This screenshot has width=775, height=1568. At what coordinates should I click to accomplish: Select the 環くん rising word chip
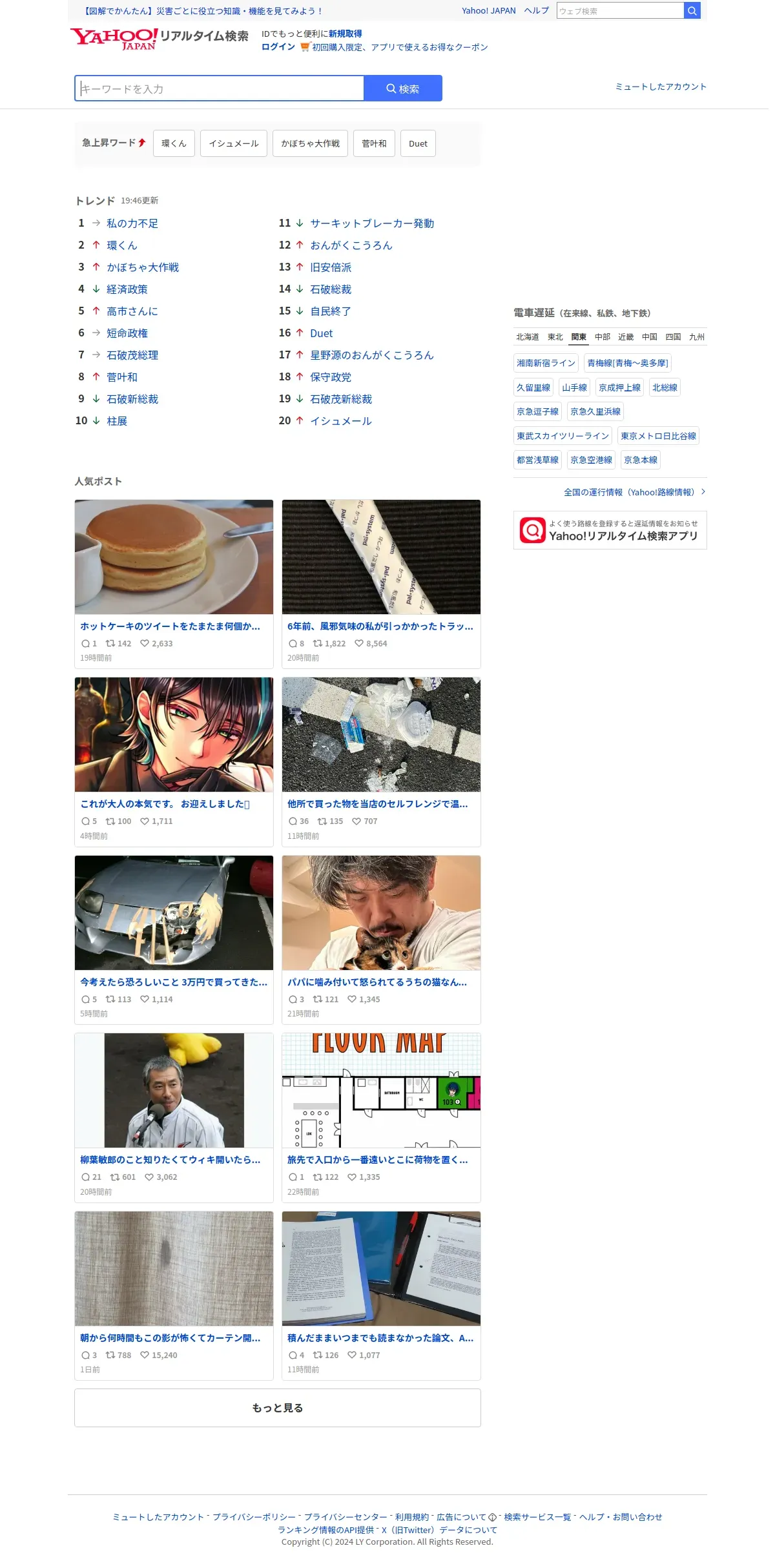click(174, 143)
